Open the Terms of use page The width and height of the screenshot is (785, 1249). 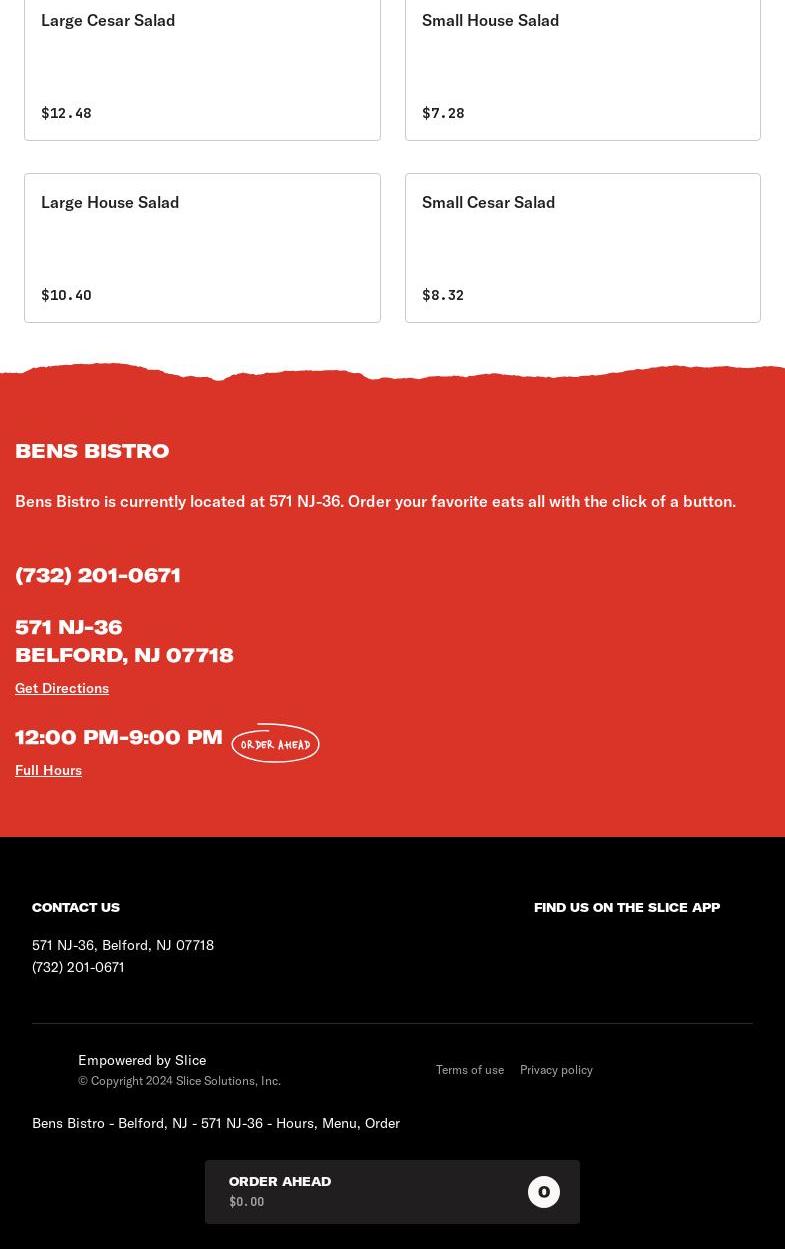coord(469,1070)
